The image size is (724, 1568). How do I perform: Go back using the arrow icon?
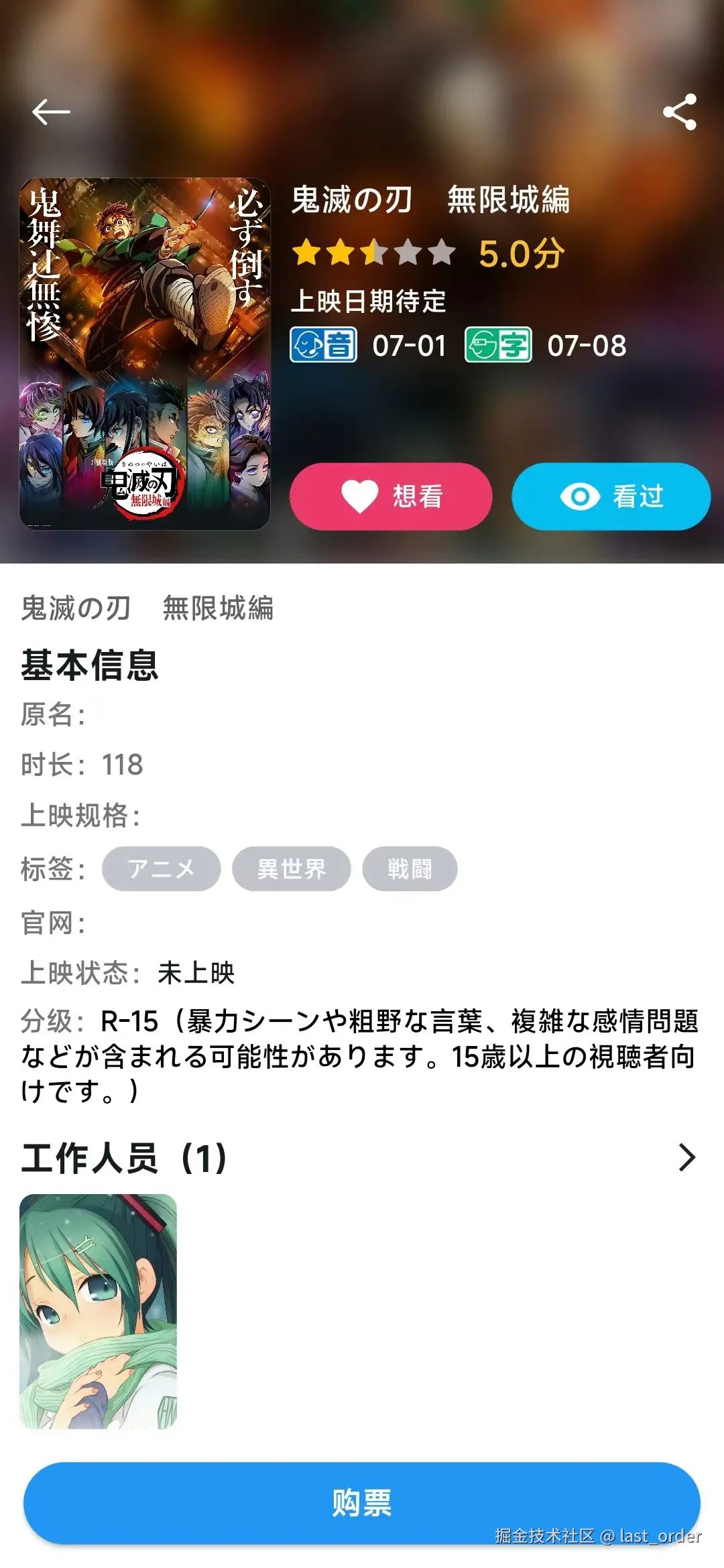[51, 112]
